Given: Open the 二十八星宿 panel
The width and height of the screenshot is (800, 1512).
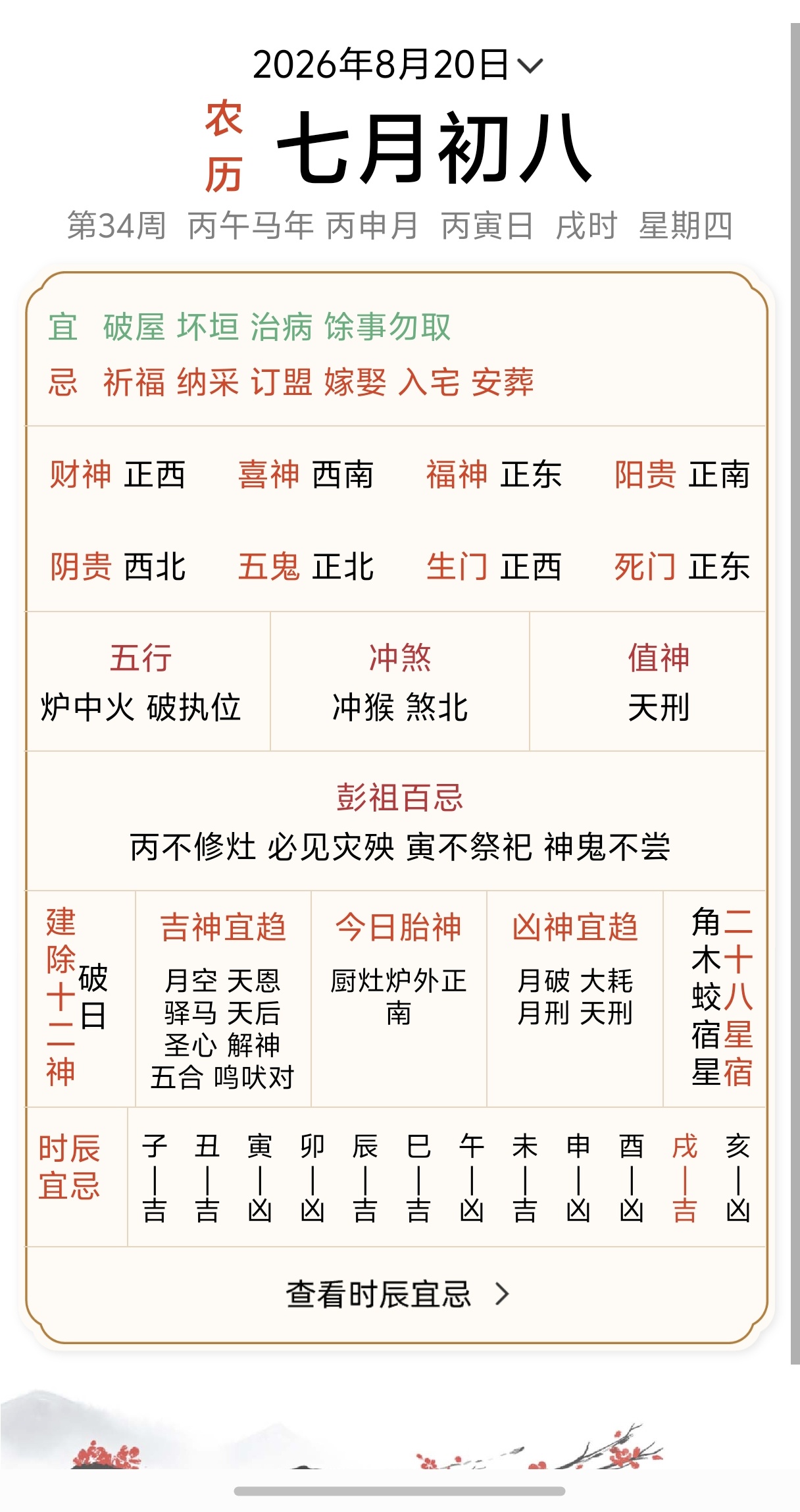Looking at the screenshot, I should point(715,999).
